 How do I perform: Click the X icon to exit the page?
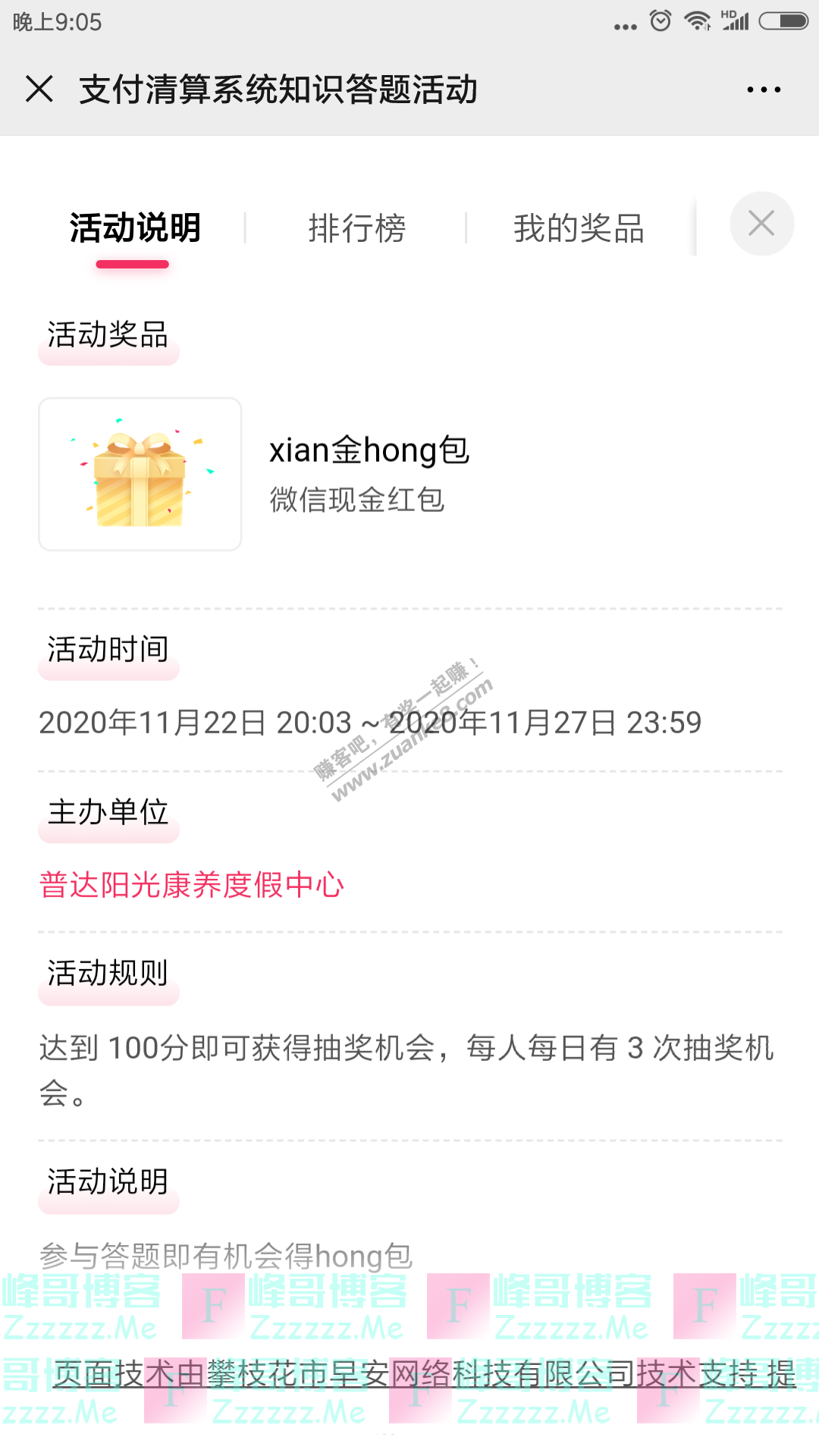click(39, 89)
